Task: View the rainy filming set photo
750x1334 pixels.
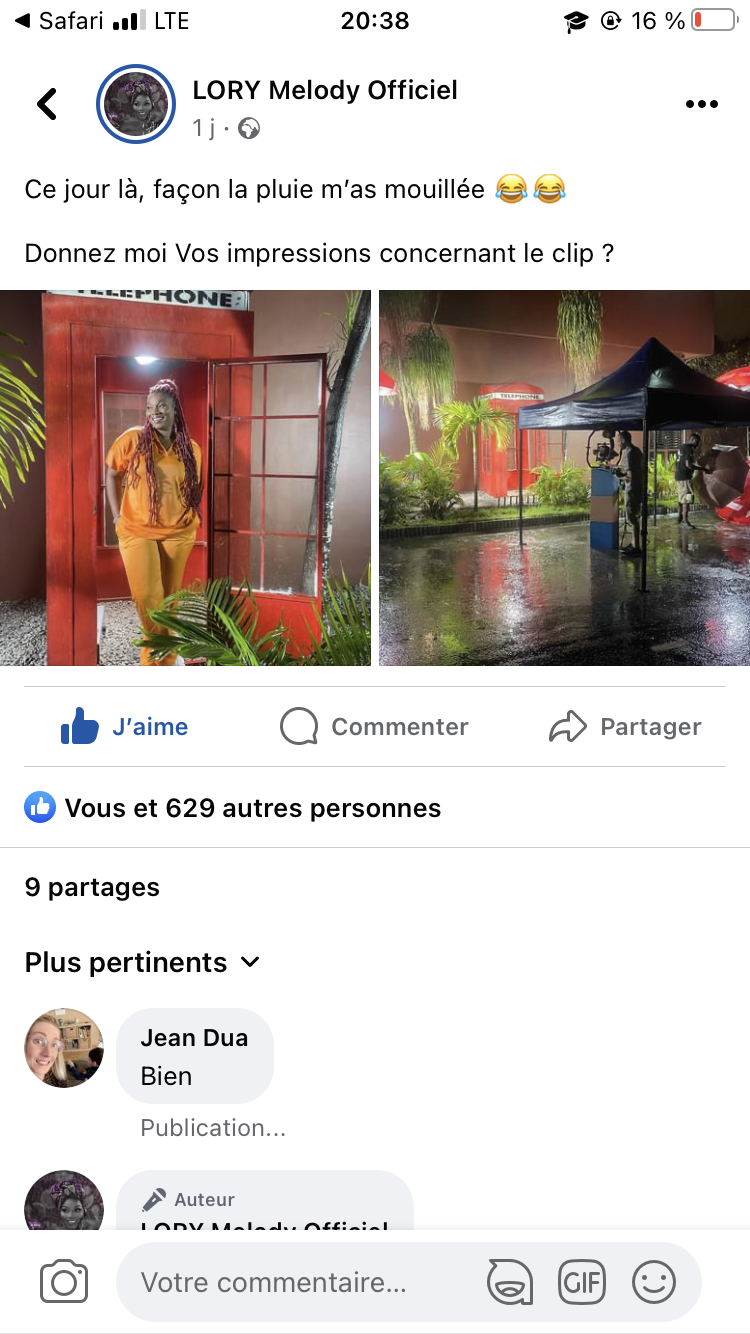Action: [x=564, y=478]
